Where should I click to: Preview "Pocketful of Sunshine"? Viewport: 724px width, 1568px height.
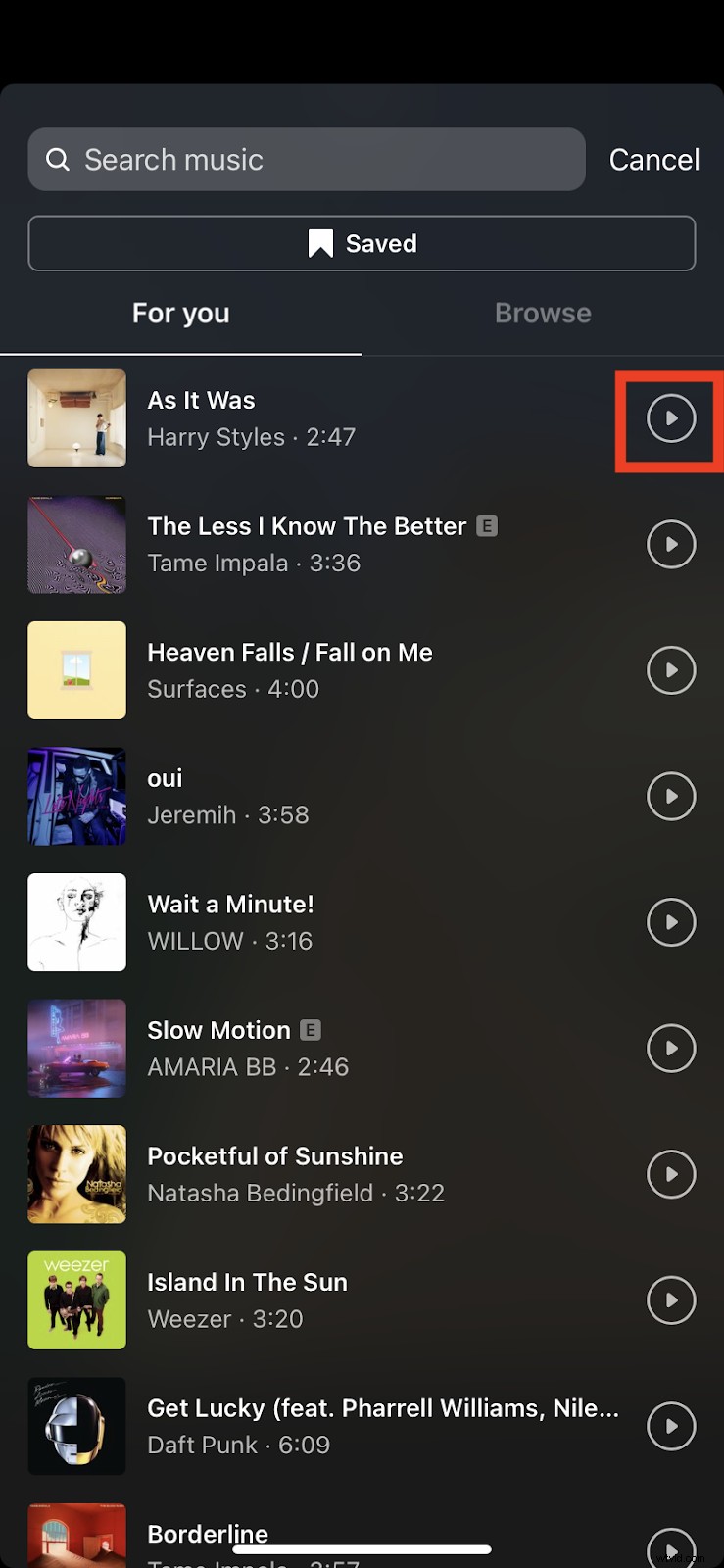(x=670, y=1174)
